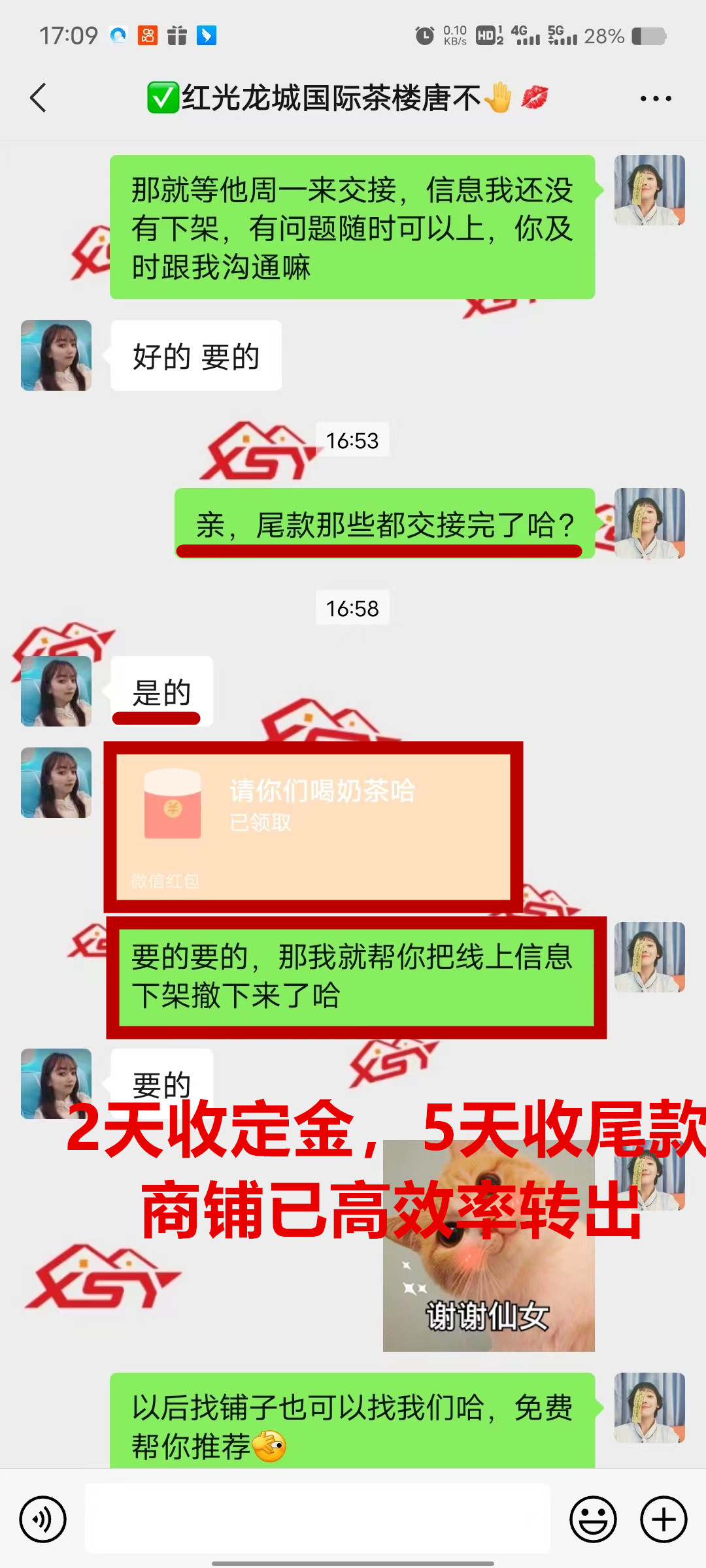706x1568 pixels.
Task: Focus the message text field
Action: 318,1519
